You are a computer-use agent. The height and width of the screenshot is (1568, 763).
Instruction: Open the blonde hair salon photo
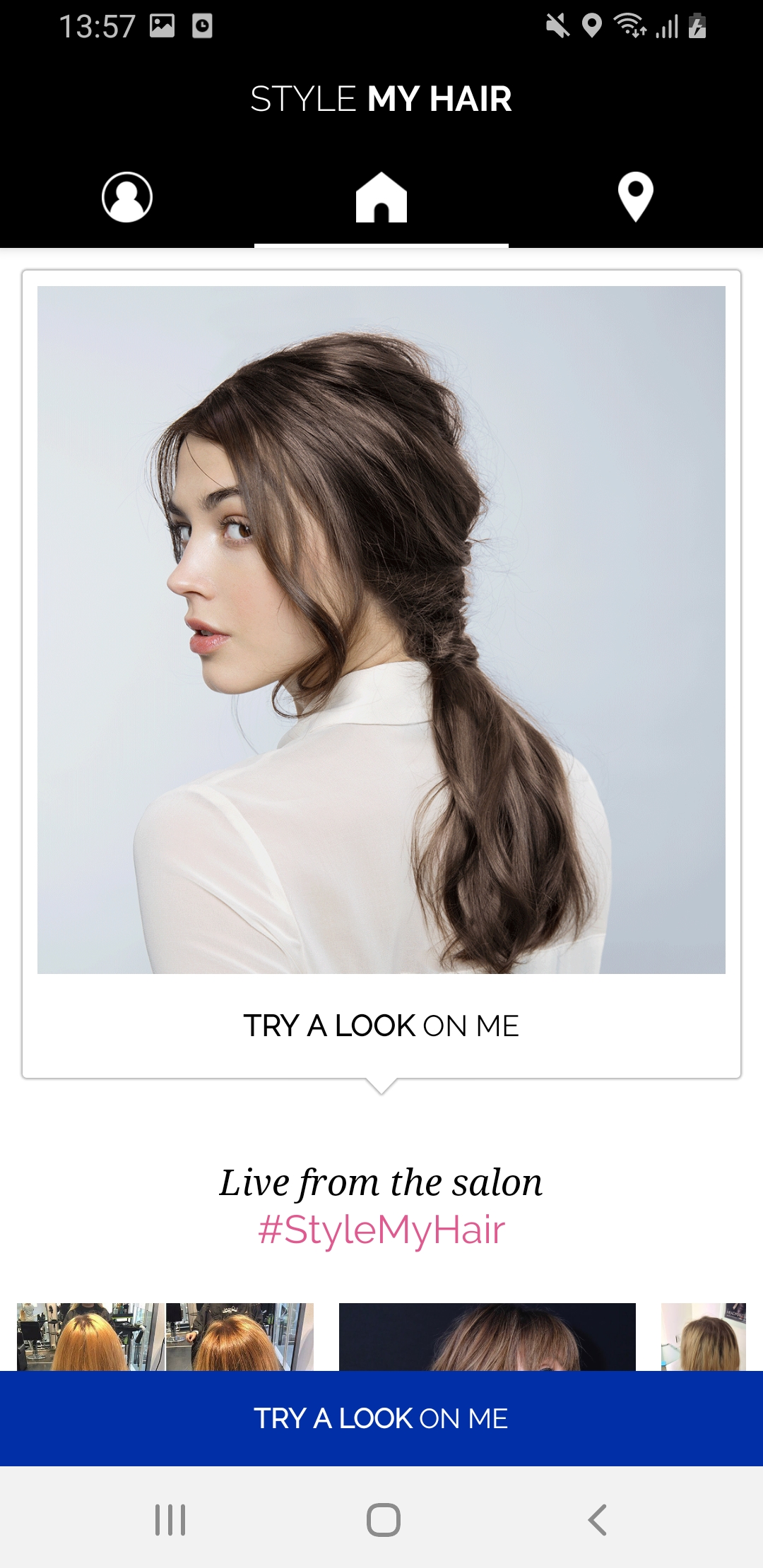[704, 1336]
